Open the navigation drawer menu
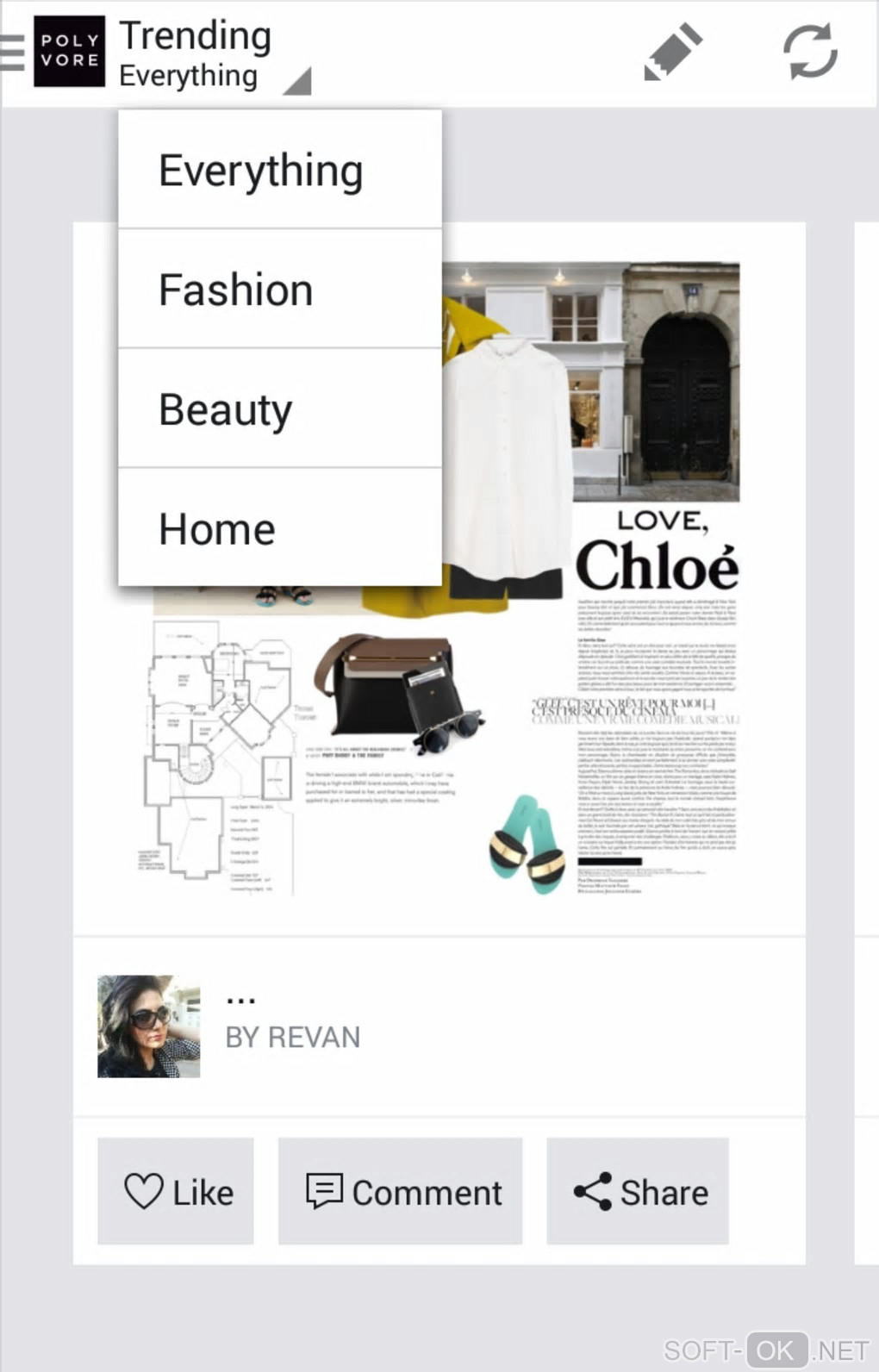The height and width of the screenshot is (1372, 879). coord(14,52)
